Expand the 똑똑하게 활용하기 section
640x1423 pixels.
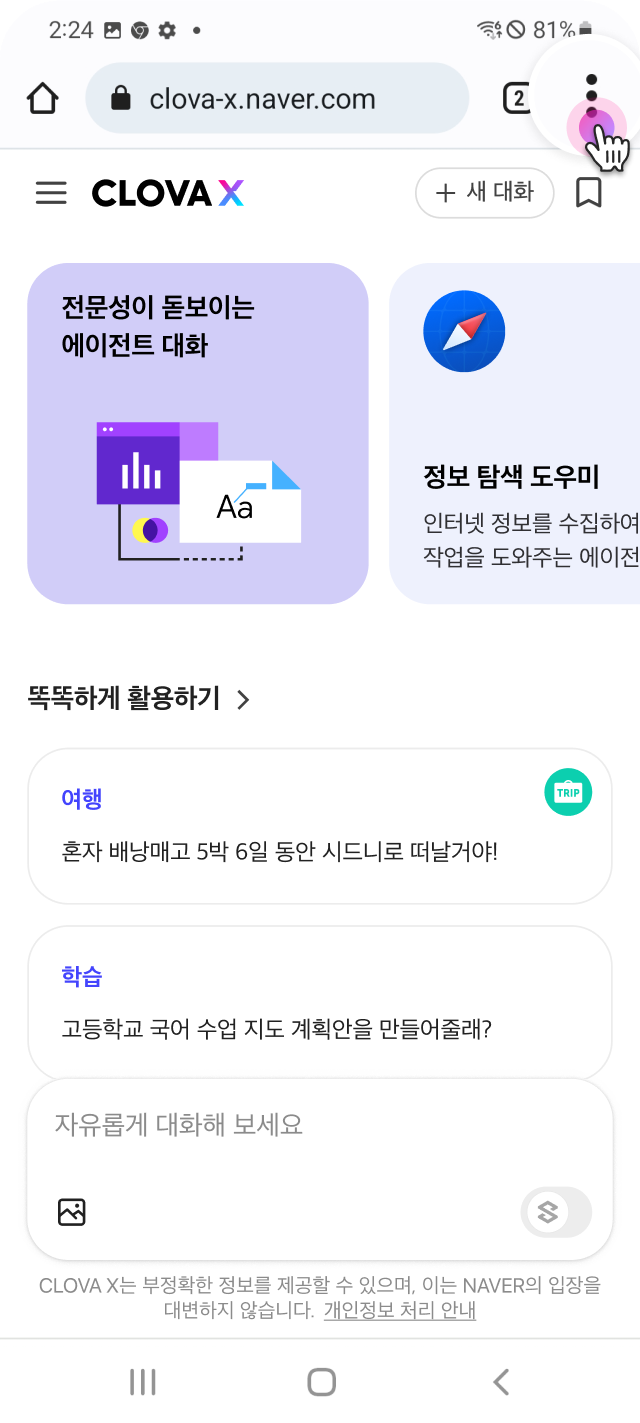pyautogui.click(x=140, y=698)
